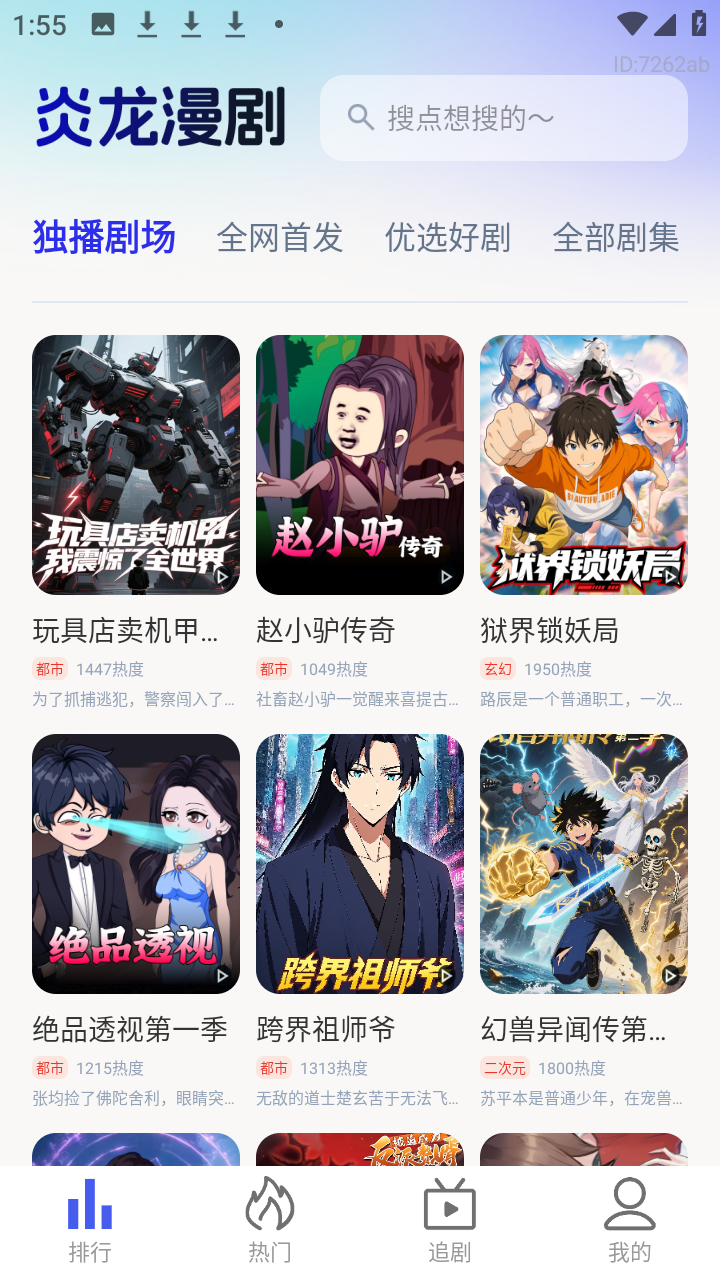
Task: Tap the 都市 tag under 赵小驴传奇
Action: (273, 668)
